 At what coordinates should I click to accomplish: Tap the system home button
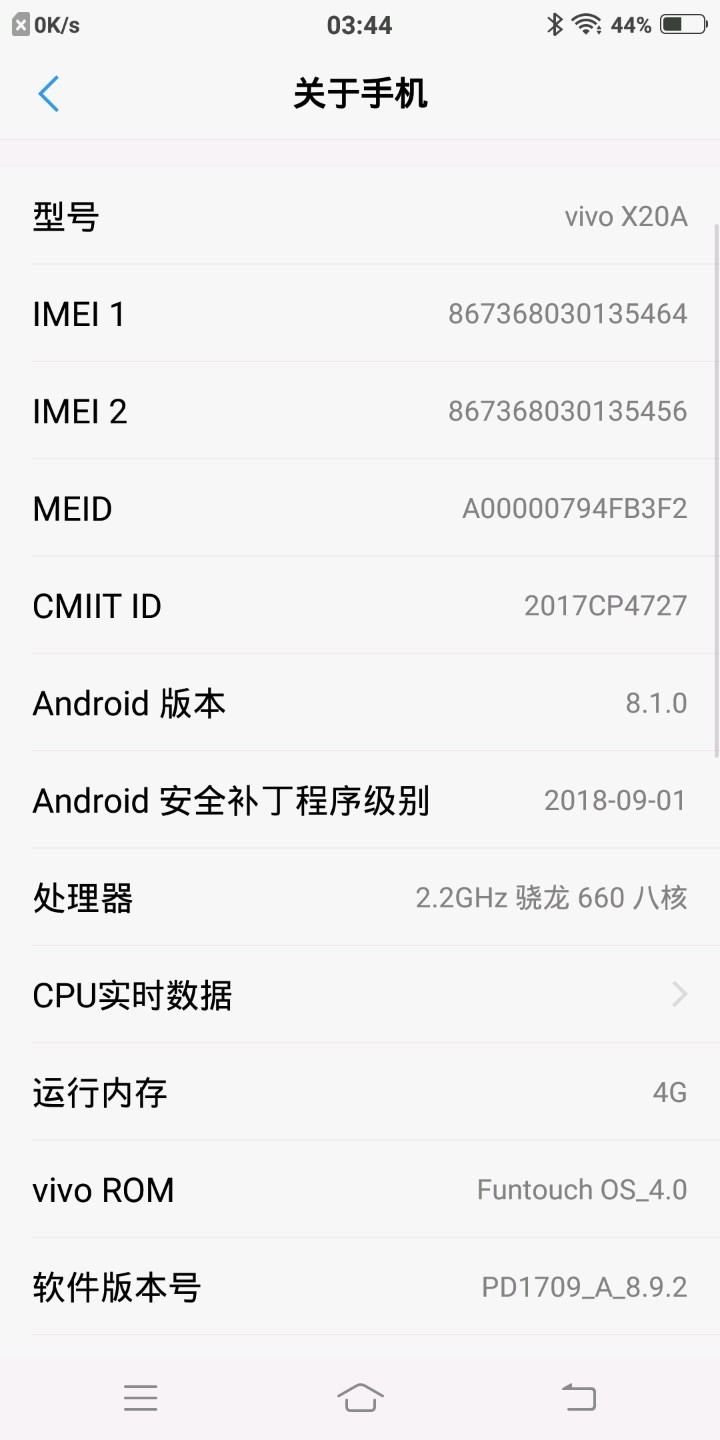point(360,1397)
